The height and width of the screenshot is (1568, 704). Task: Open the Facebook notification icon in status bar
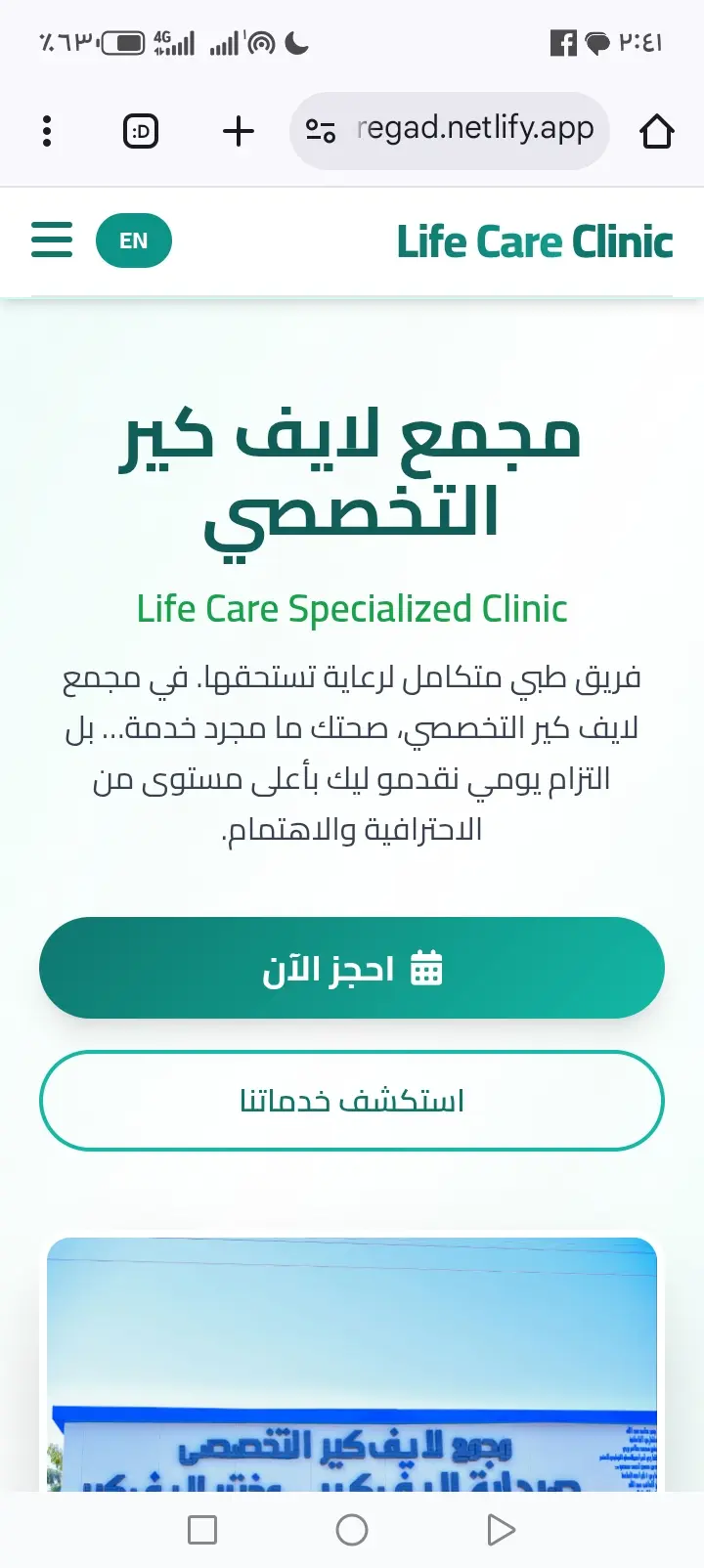point(565,43)
